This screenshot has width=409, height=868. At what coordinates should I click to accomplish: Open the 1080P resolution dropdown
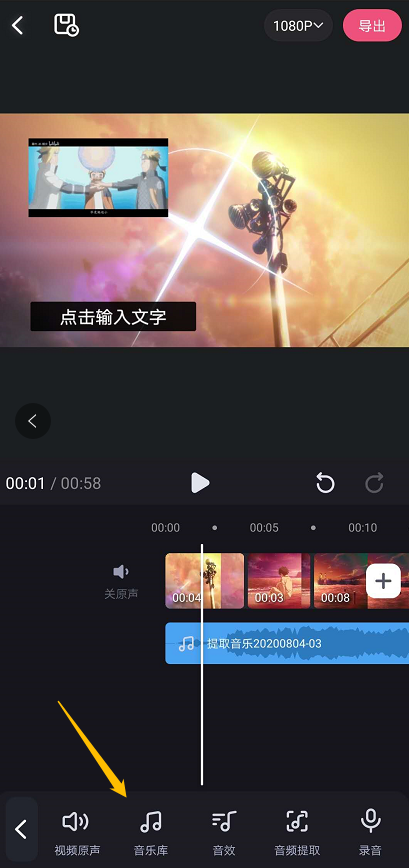tap(298, 25)
